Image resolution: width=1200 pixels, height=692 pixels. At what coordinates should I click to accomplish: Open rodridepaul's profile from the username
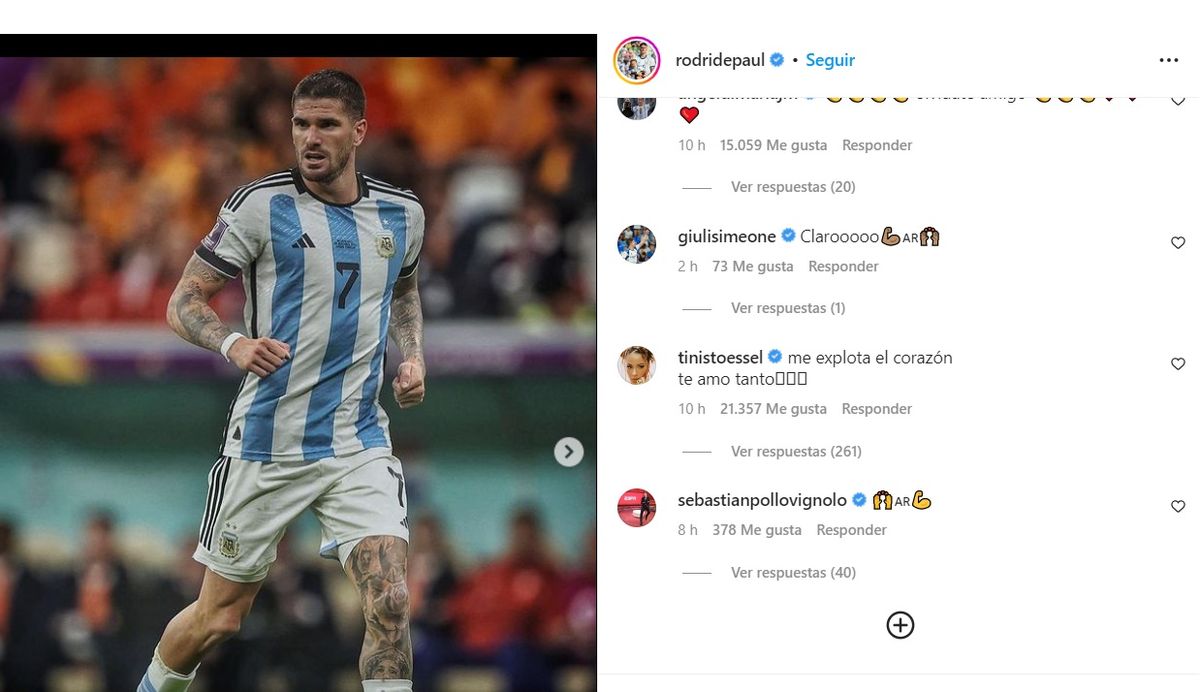[x=719, y=60]
